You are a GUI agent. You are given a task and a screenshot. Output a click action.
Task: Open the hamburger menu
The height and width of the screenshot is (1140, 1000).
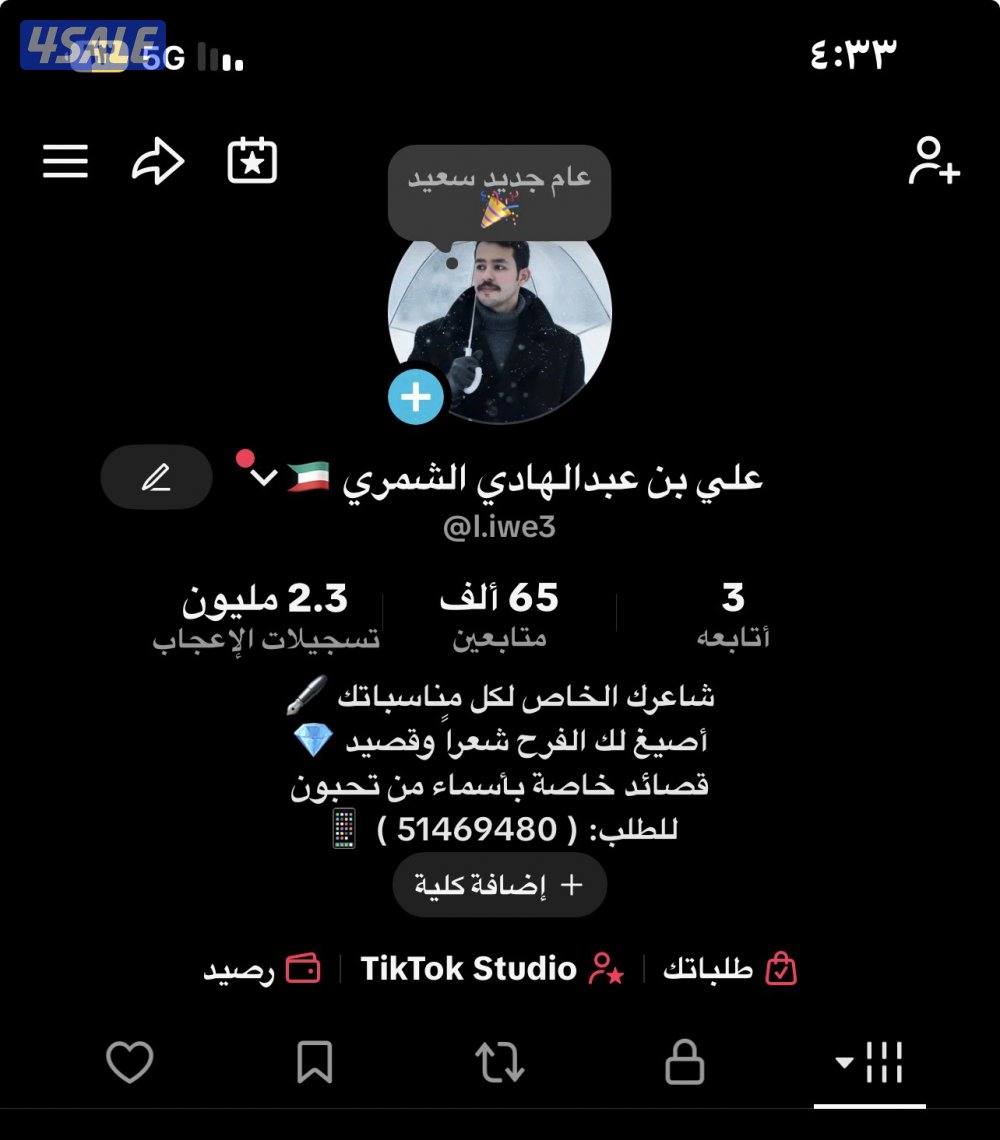click(64, 160)
